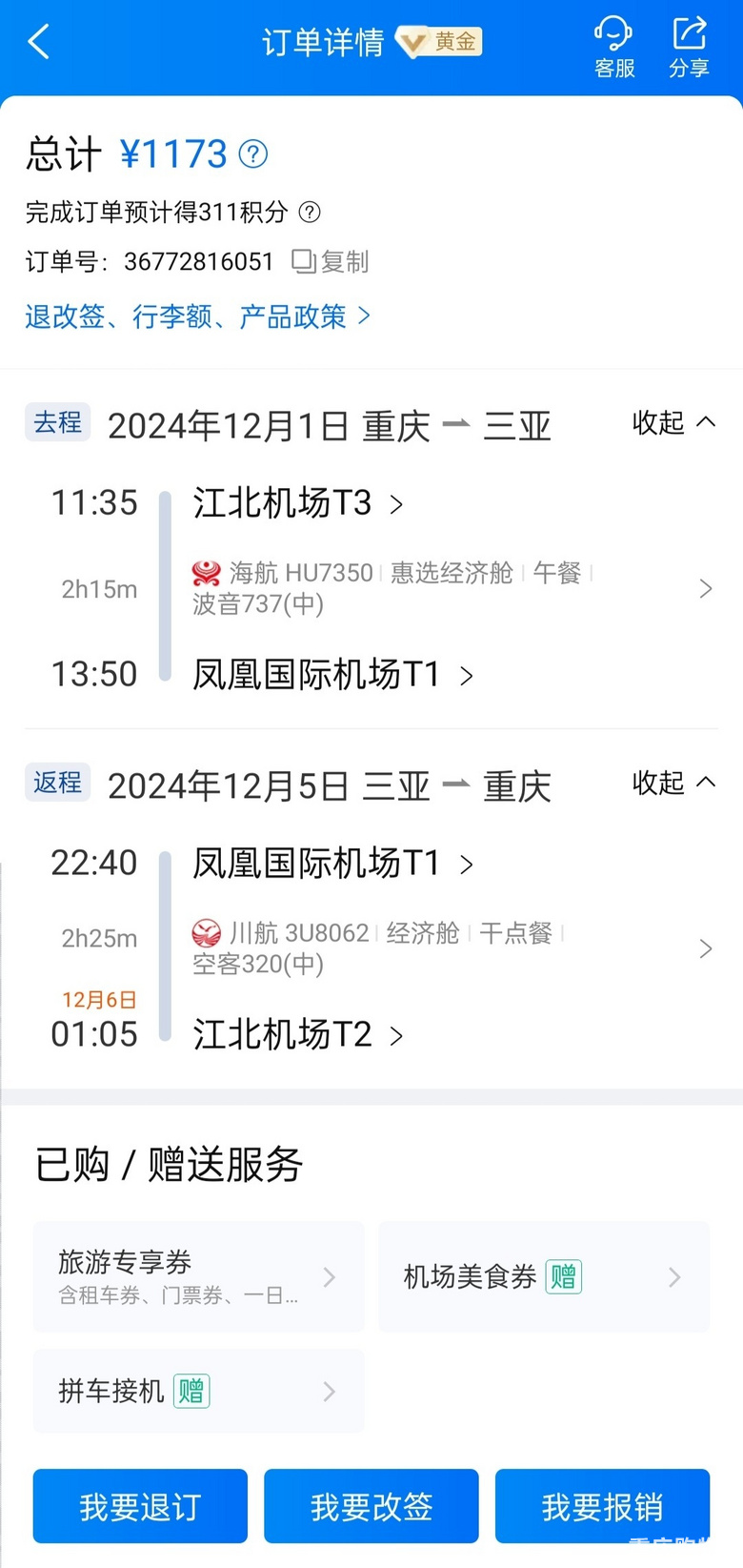
Task: Open 退改签、行李额、产品政策 link
Action: [198, 316]
